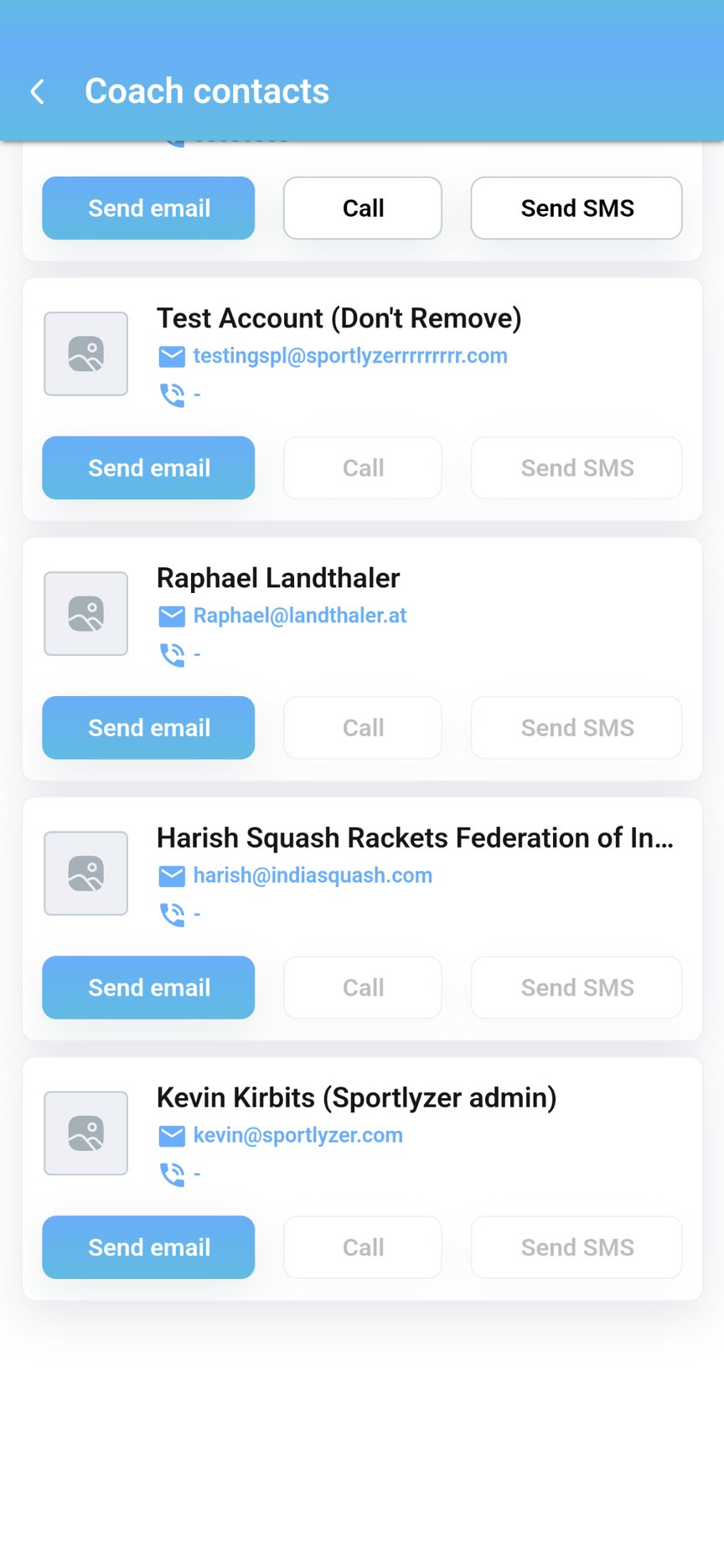This screenshot has height=1568, width=724.
Task: Tap the enabled Send SMS button
Action: 577,208
